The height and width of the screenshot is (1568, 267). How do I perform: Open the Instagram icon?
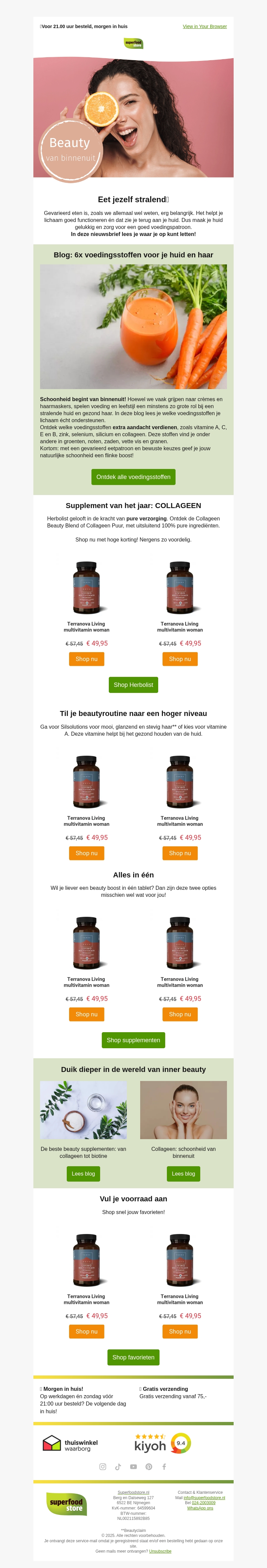(103, 1466)
